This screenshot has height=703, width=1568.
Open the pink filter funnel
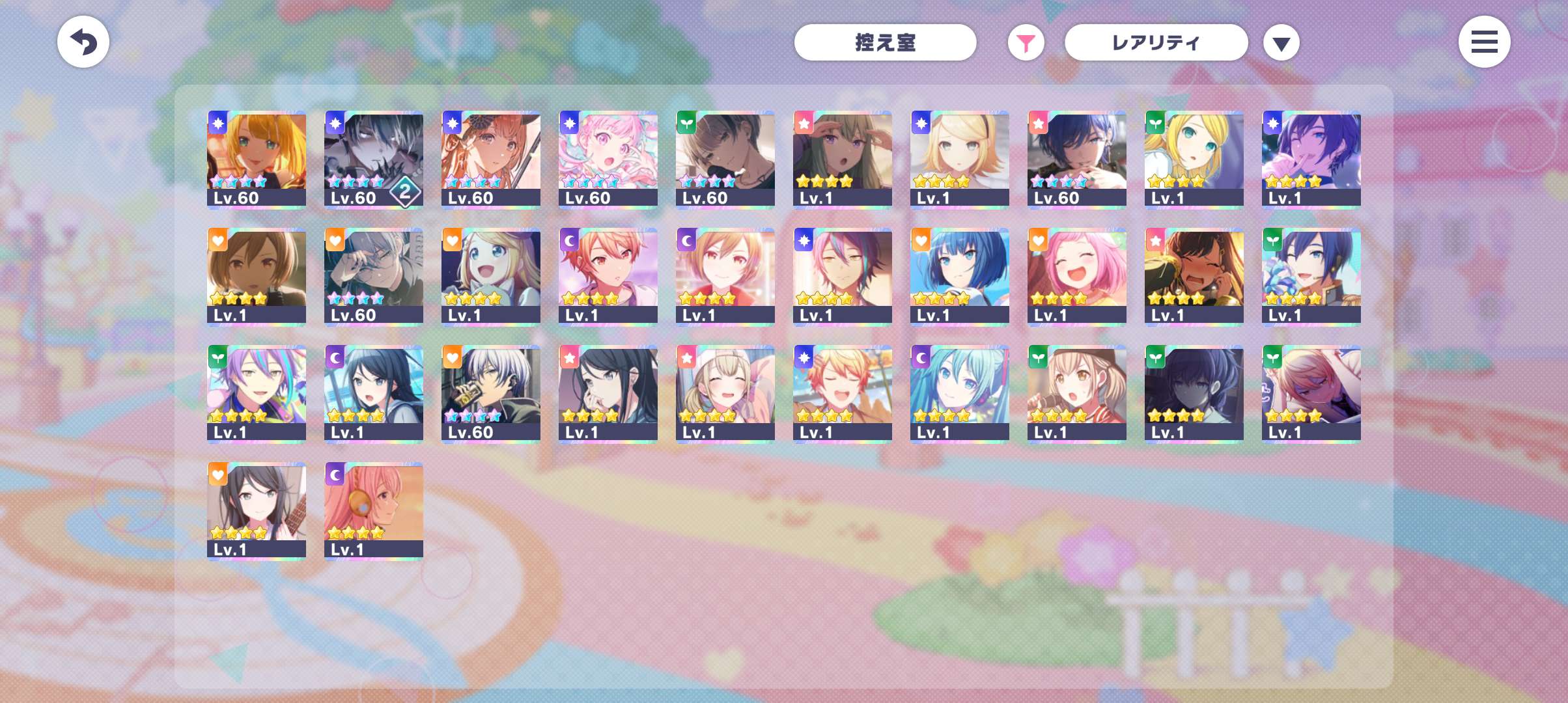click(x=1026, y=43)
